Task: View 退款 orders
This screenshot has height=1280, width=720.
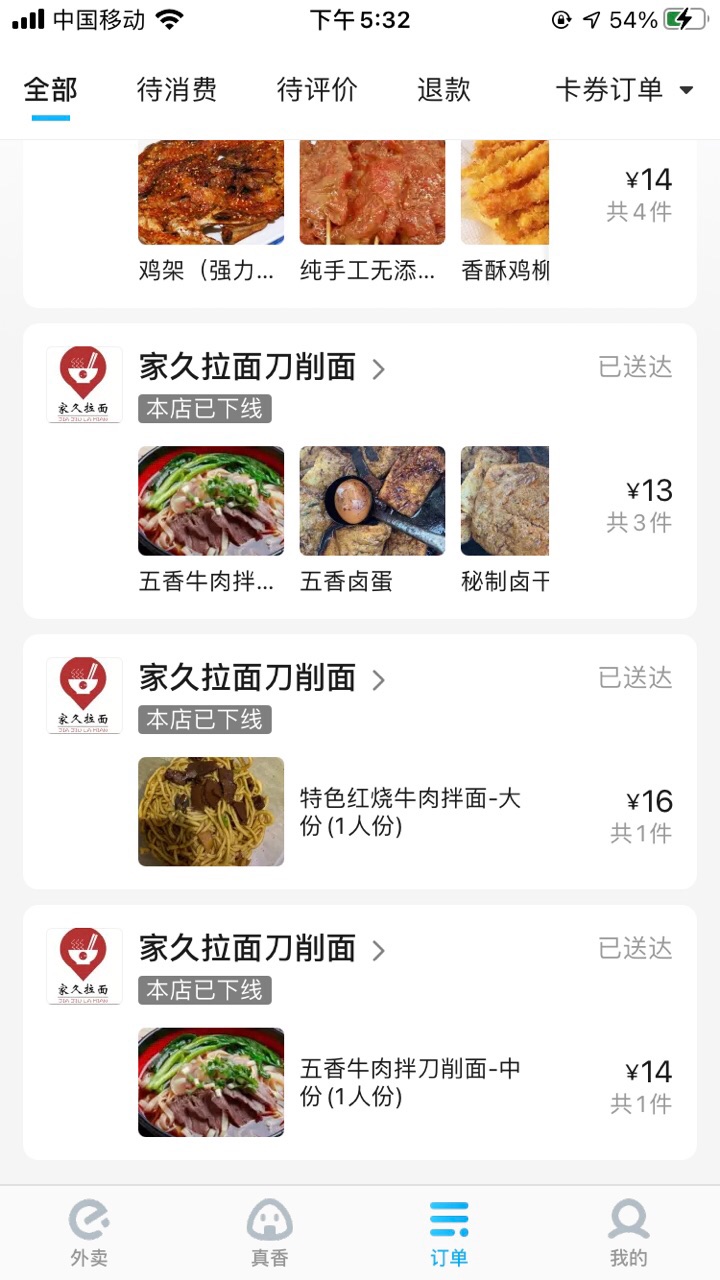Action: (x=444, y=90)
